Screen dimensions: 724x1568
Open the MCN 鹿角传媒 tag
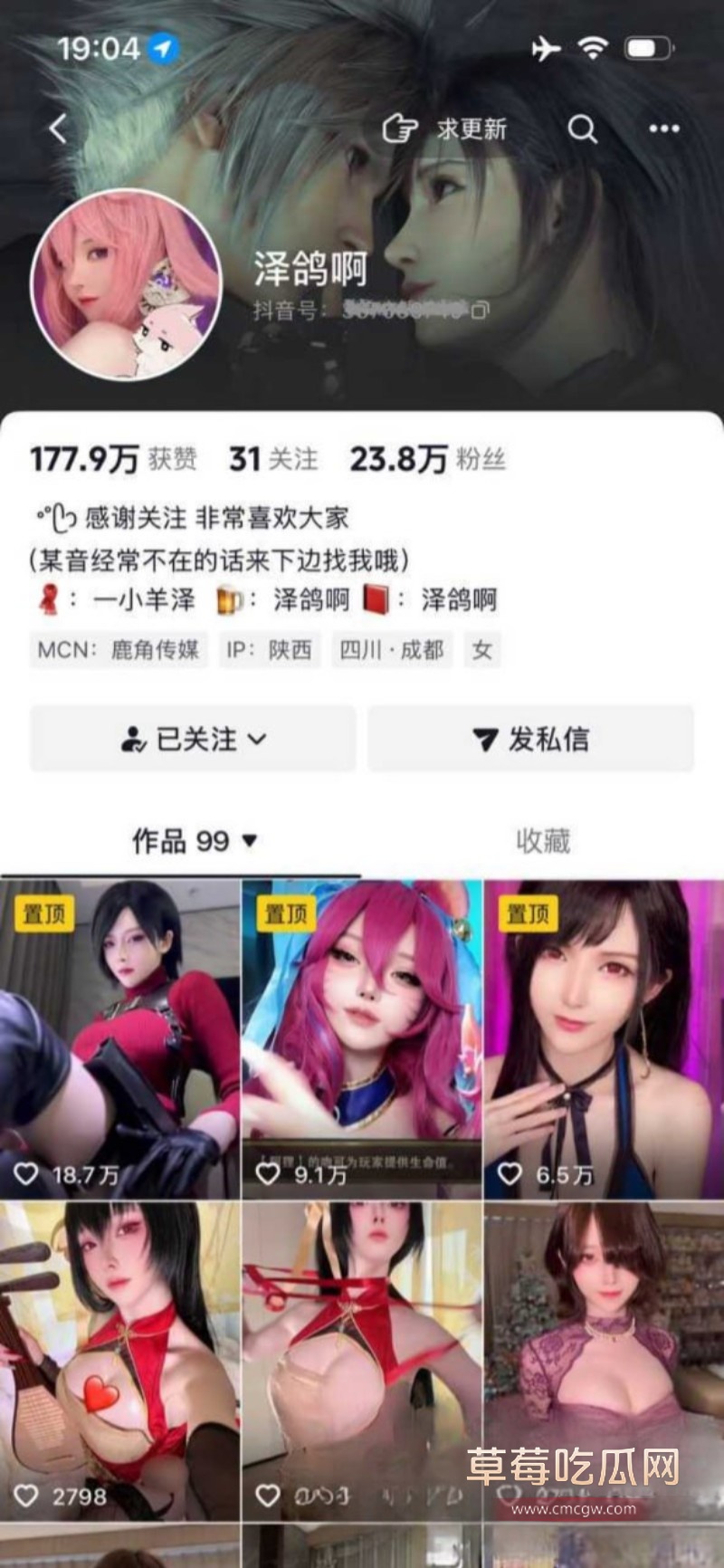[118, 649]
